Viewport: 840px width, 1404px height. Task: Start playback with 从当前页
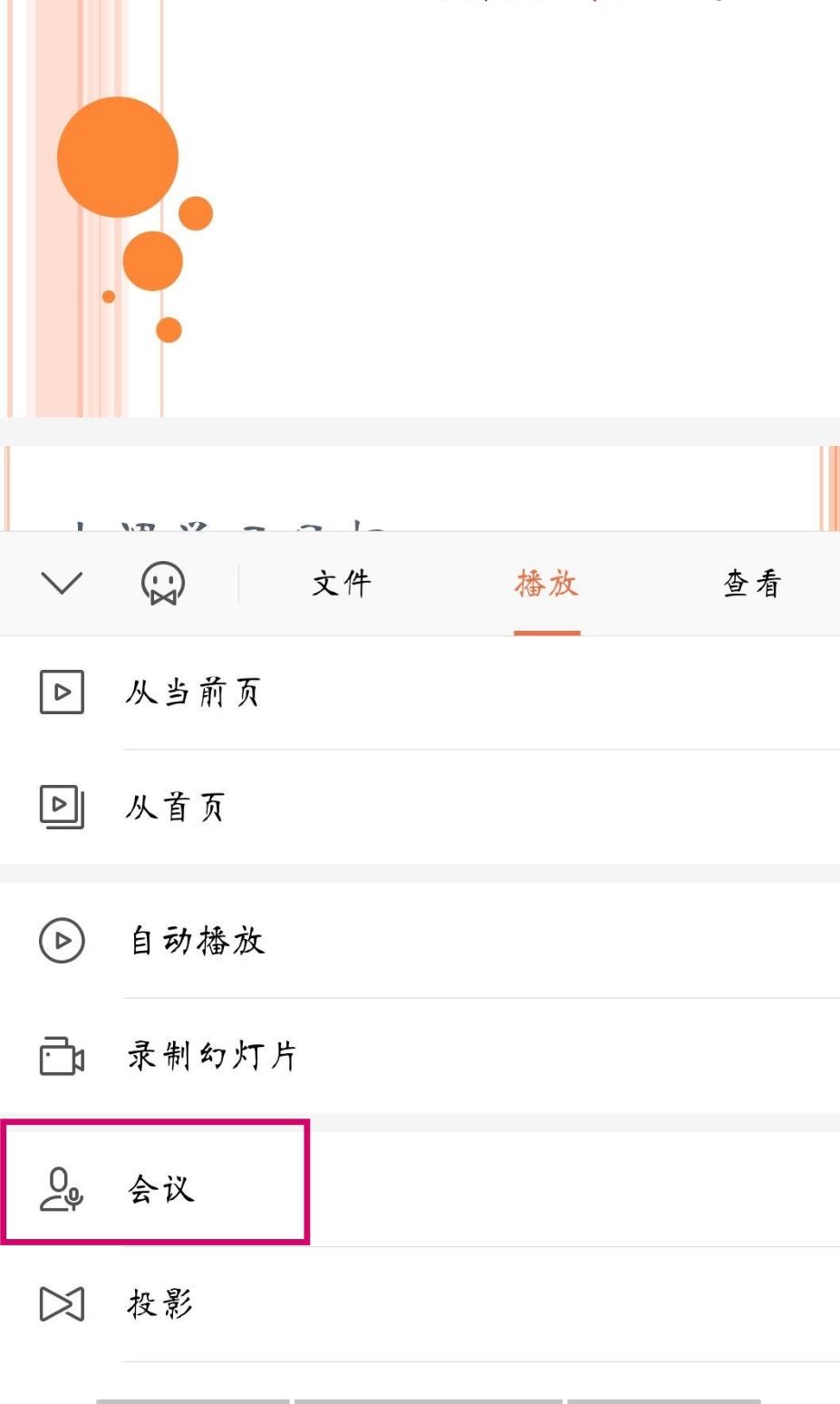(192, 692)
